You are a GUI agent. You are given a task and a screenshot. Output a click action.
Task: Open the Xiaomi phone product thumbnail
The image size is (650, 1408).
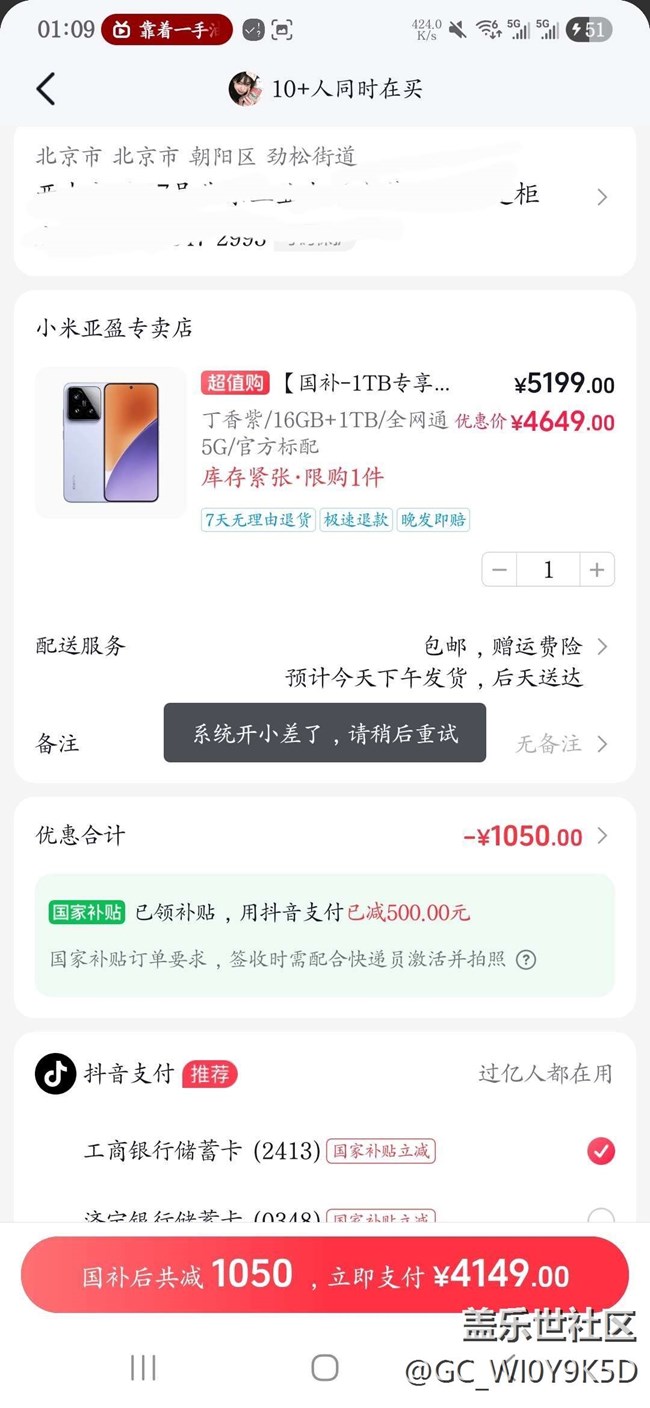pos(111,442)
